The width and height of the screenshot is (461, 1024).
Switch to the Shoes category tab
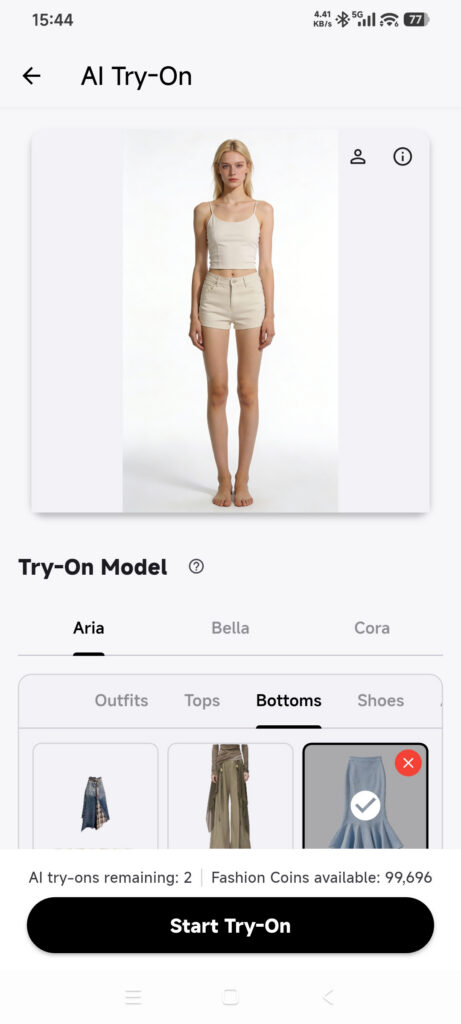(381, 701)
